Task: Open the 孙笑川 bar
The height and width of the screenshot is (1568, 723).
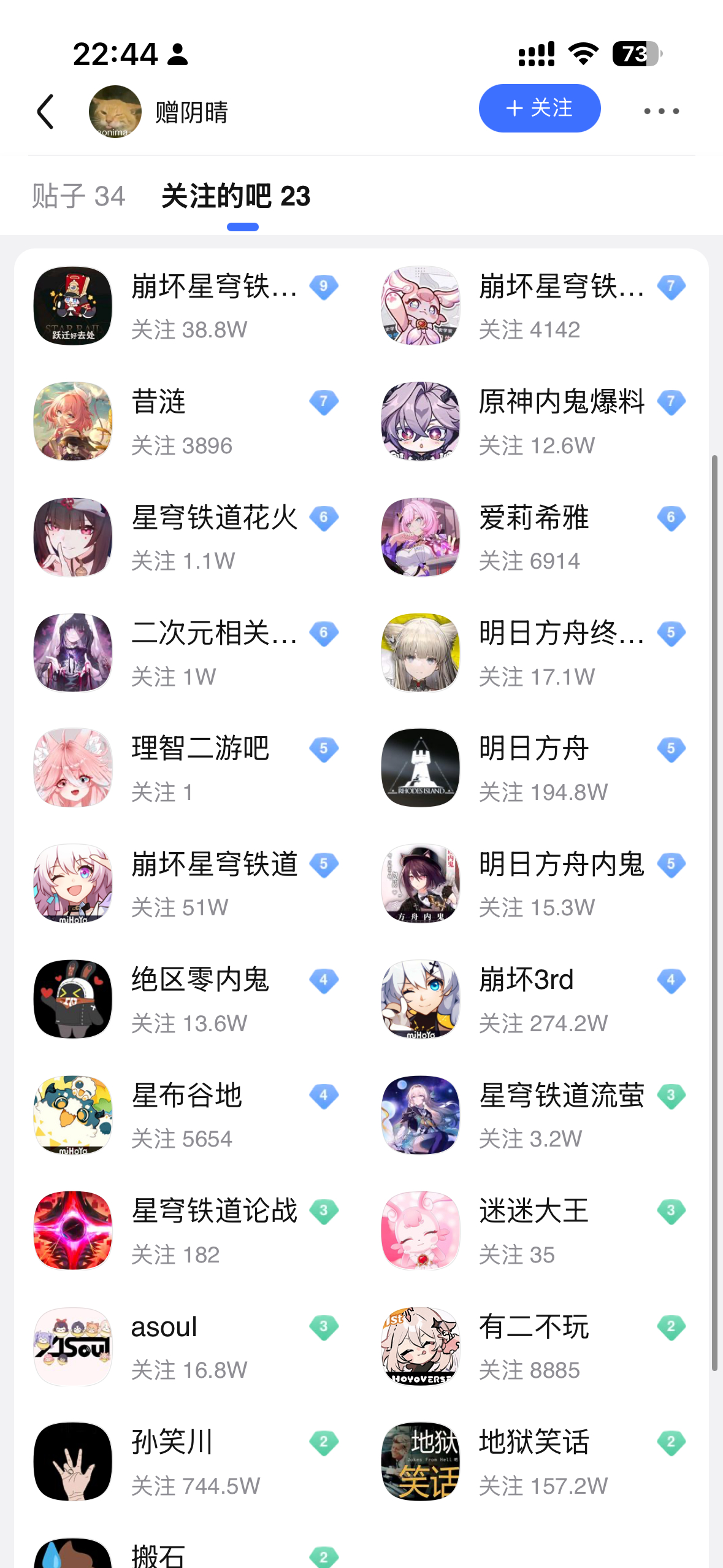Action: coord(184,1461)
